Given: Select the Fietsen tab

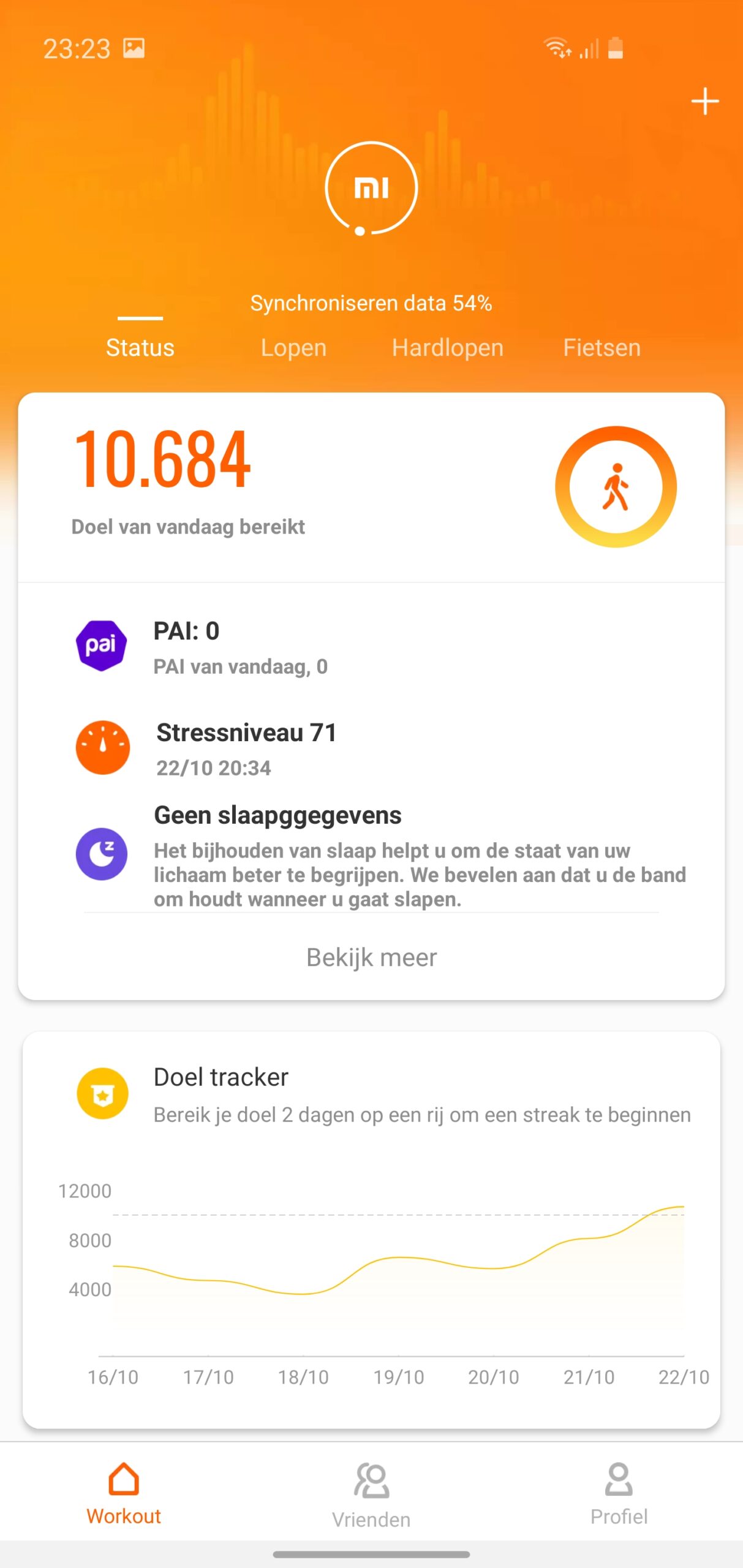Looking at the screenshot, I should pos(602,347).
